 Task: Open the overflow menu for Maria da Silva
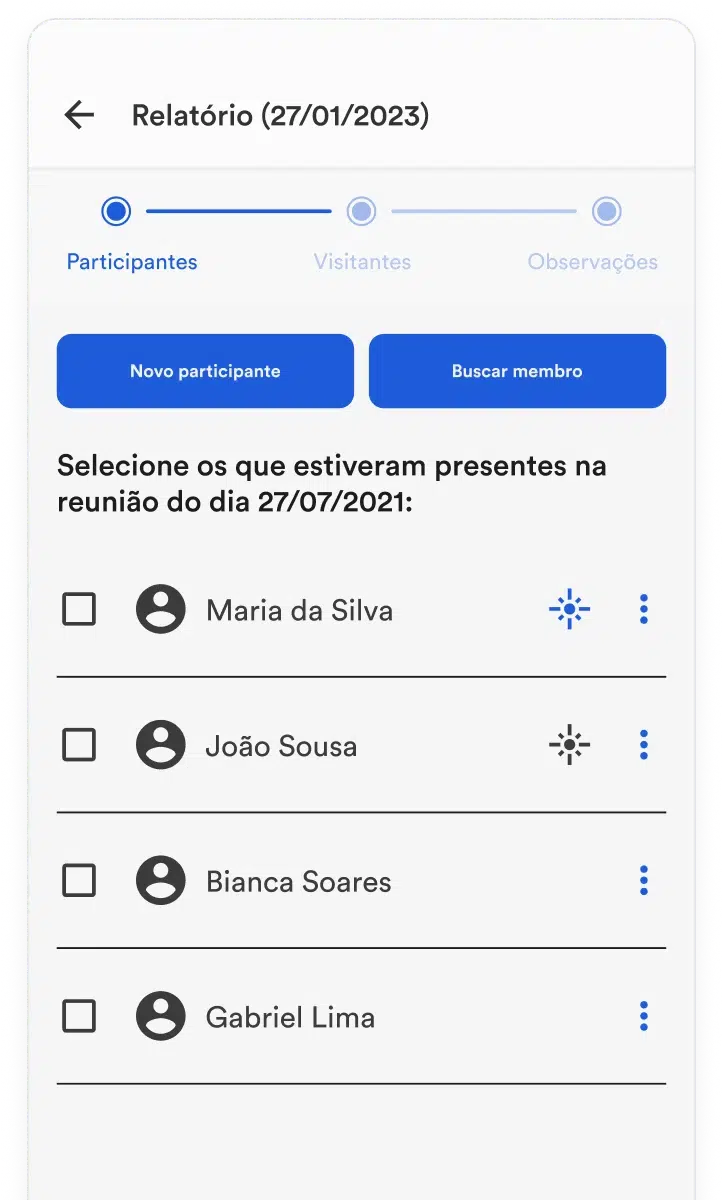644,609
